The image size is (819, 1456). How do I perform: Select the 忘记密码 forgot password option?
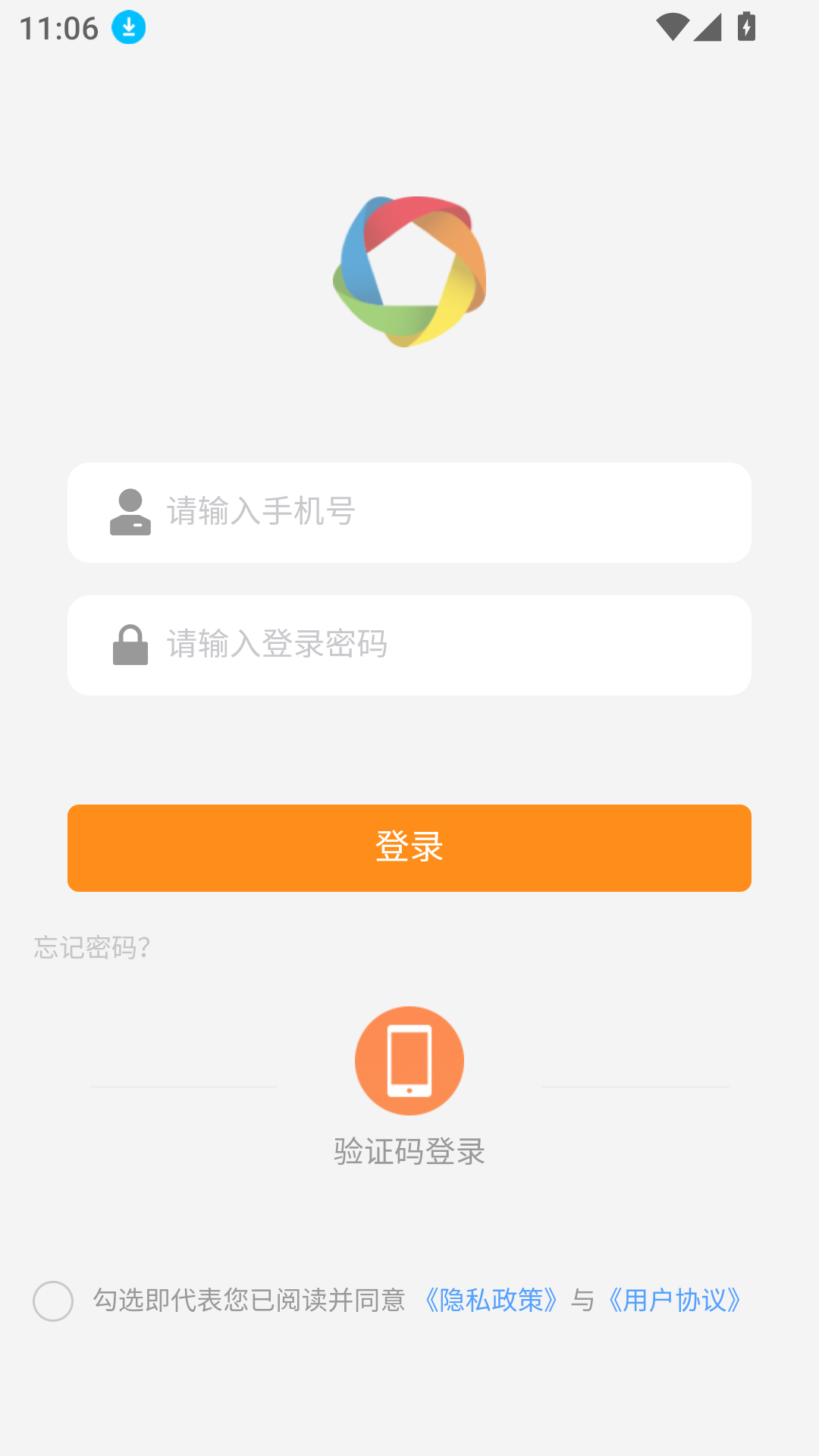pyautogui.click(x=92, y=946)
